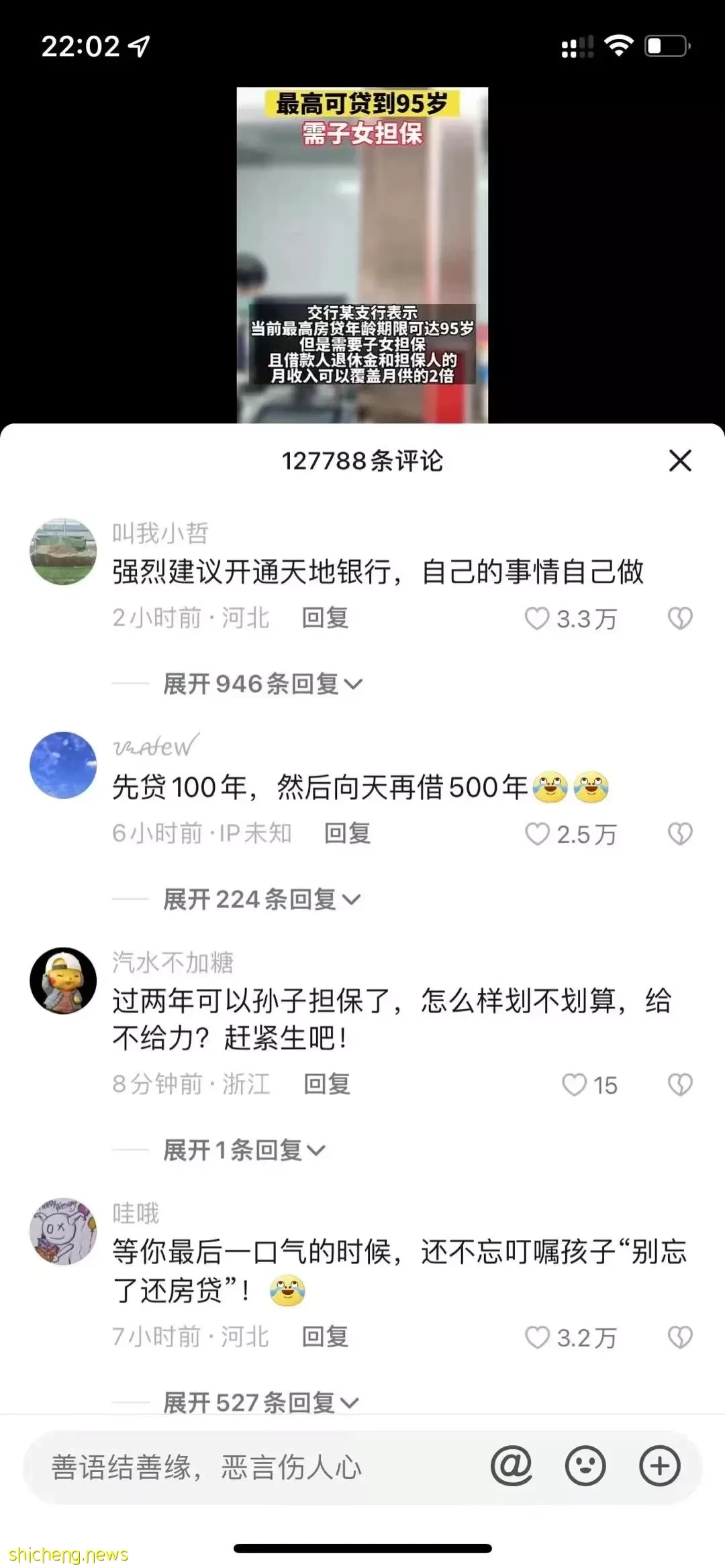The width and height of the screenshot is (725, 1568).
Task: Reply to the 先贷100年 comment
Action: pos(347,833)
